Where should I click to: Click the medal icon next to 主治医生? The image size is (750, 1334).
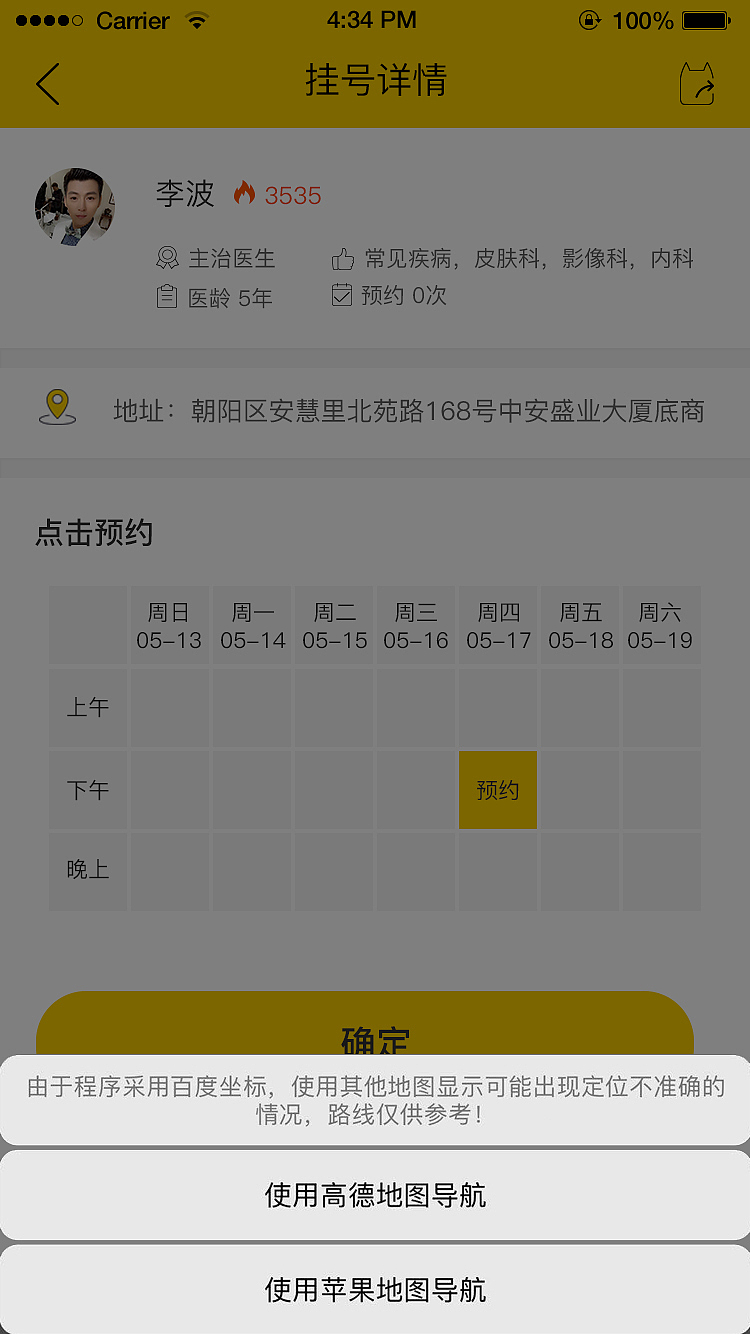coord(165,258)
